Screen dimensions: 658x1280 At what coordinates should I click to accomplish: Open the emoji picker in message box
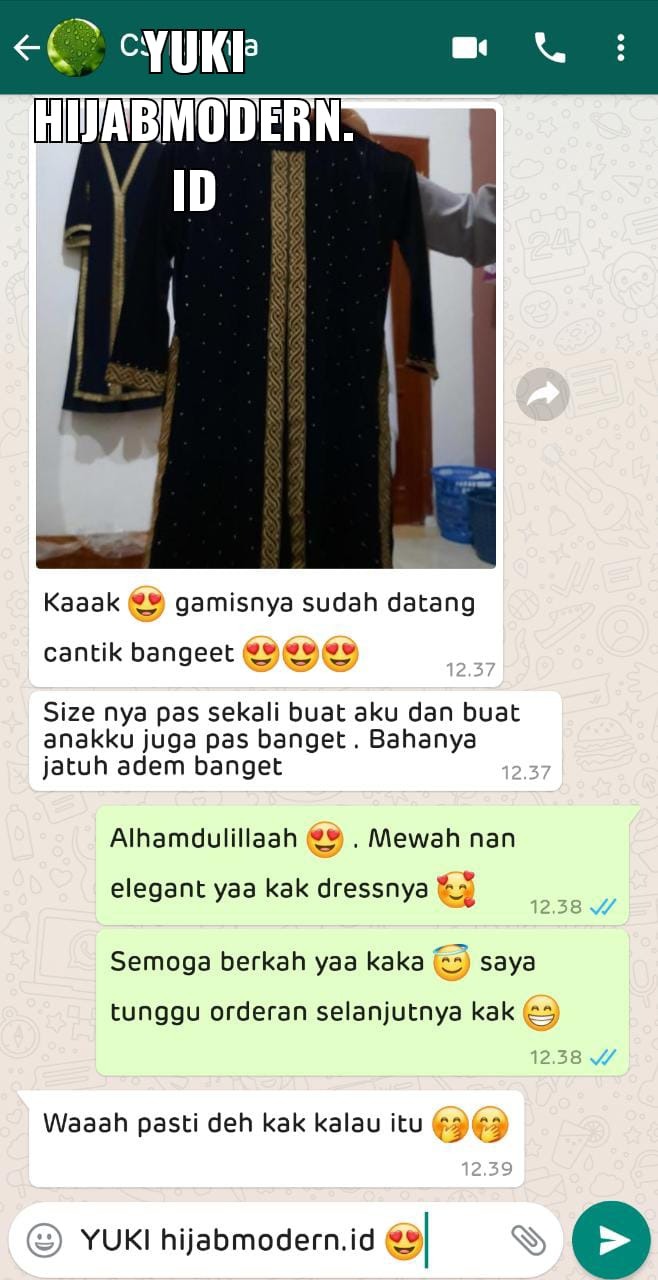click(x=44, y=1240)
